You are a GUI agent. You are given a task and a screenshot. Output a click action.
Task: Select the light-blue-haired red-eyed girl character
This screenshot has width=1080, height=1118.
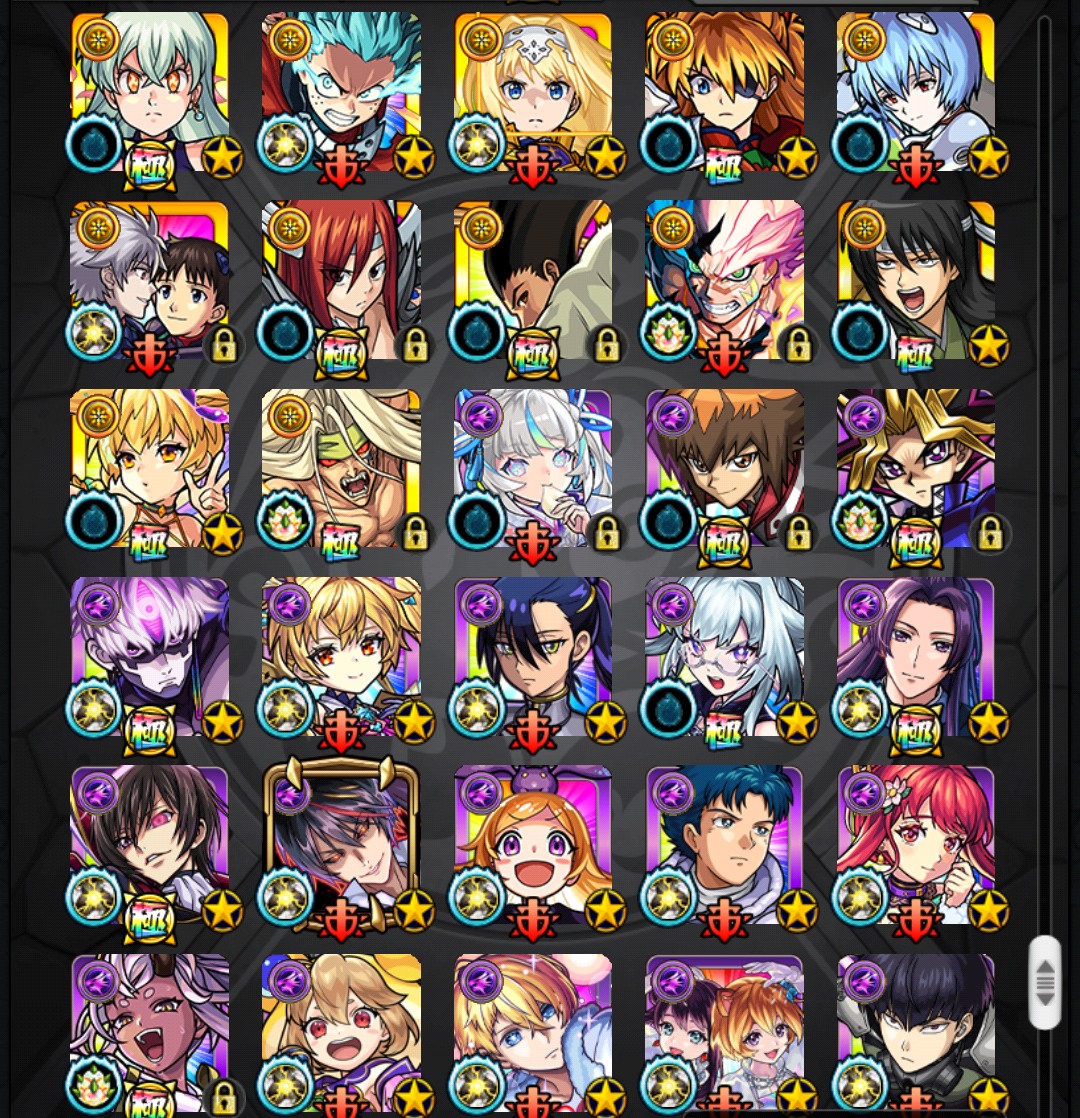[915, 95]
